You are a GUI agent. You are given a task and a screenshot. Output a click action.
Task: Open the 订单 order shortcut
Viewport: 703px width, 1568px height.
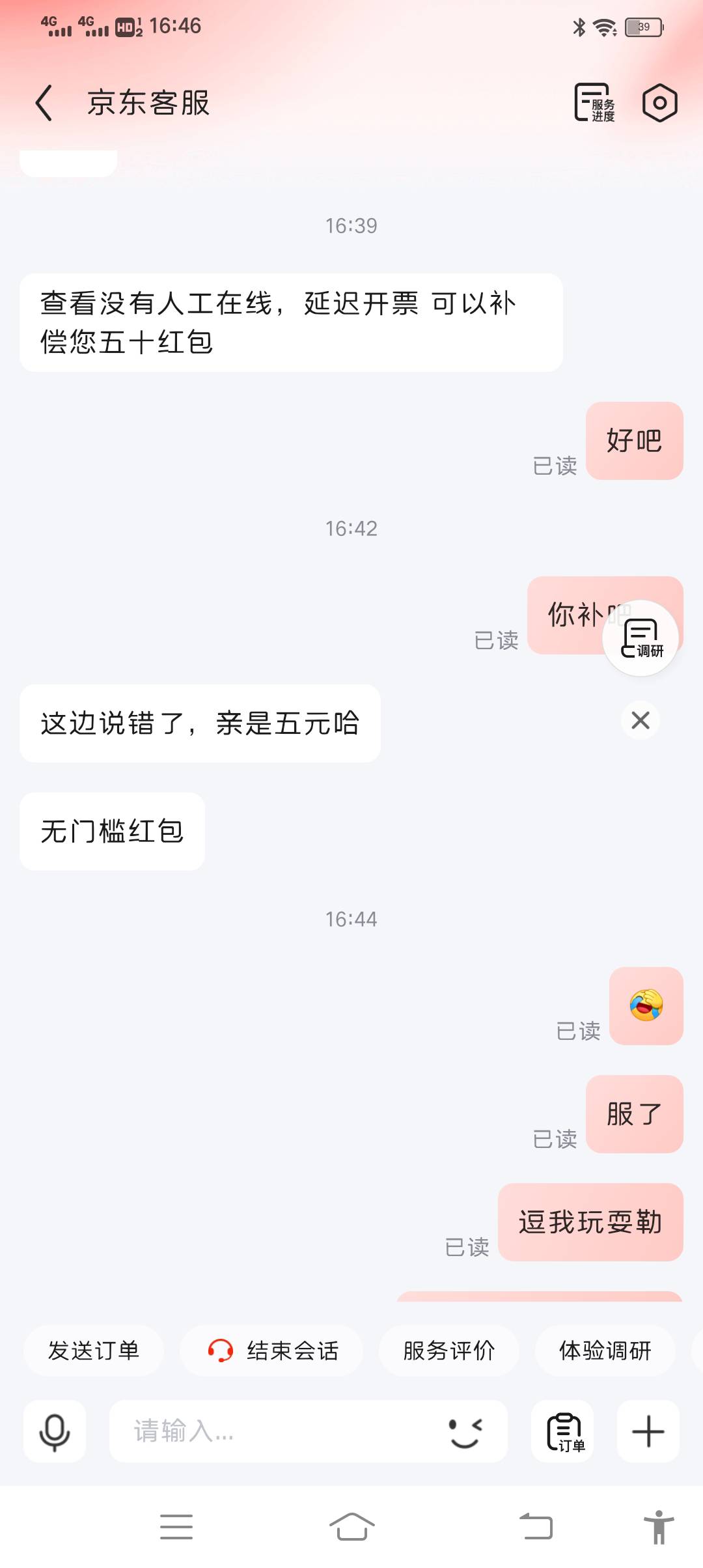(x=564, y=1431)
